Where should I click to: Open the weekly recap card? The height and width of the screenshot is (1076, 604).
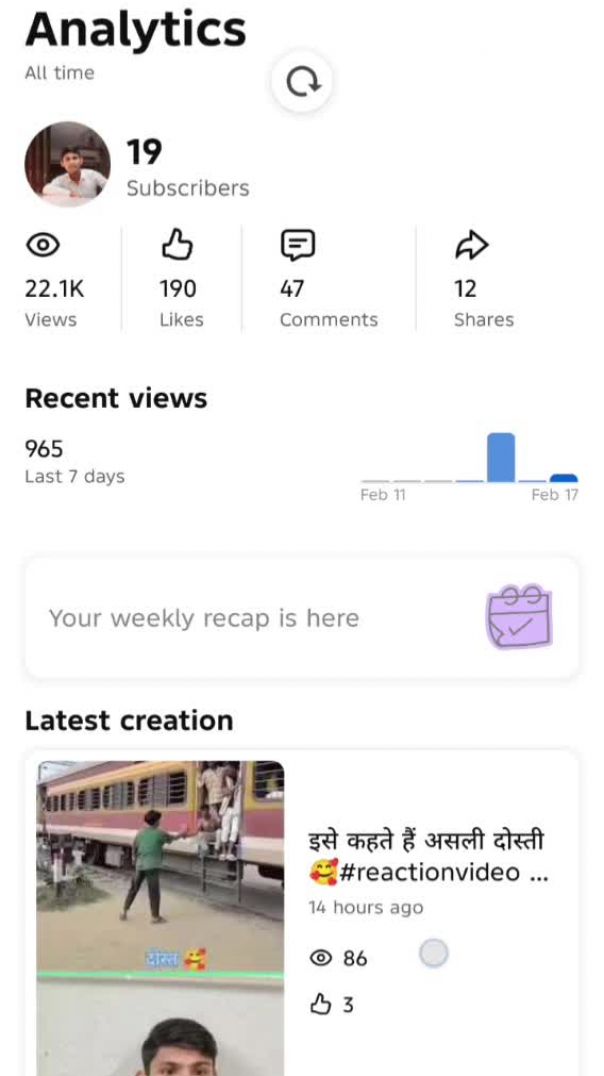pyautogui.click(x=301, y=618)
